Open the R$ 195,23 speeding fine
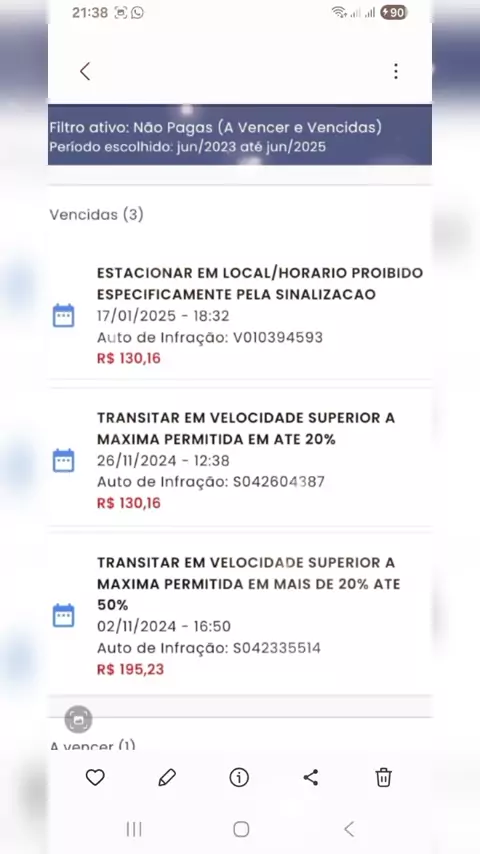The image size is (480, 854). pyautogui.click(x=240, y=616)
